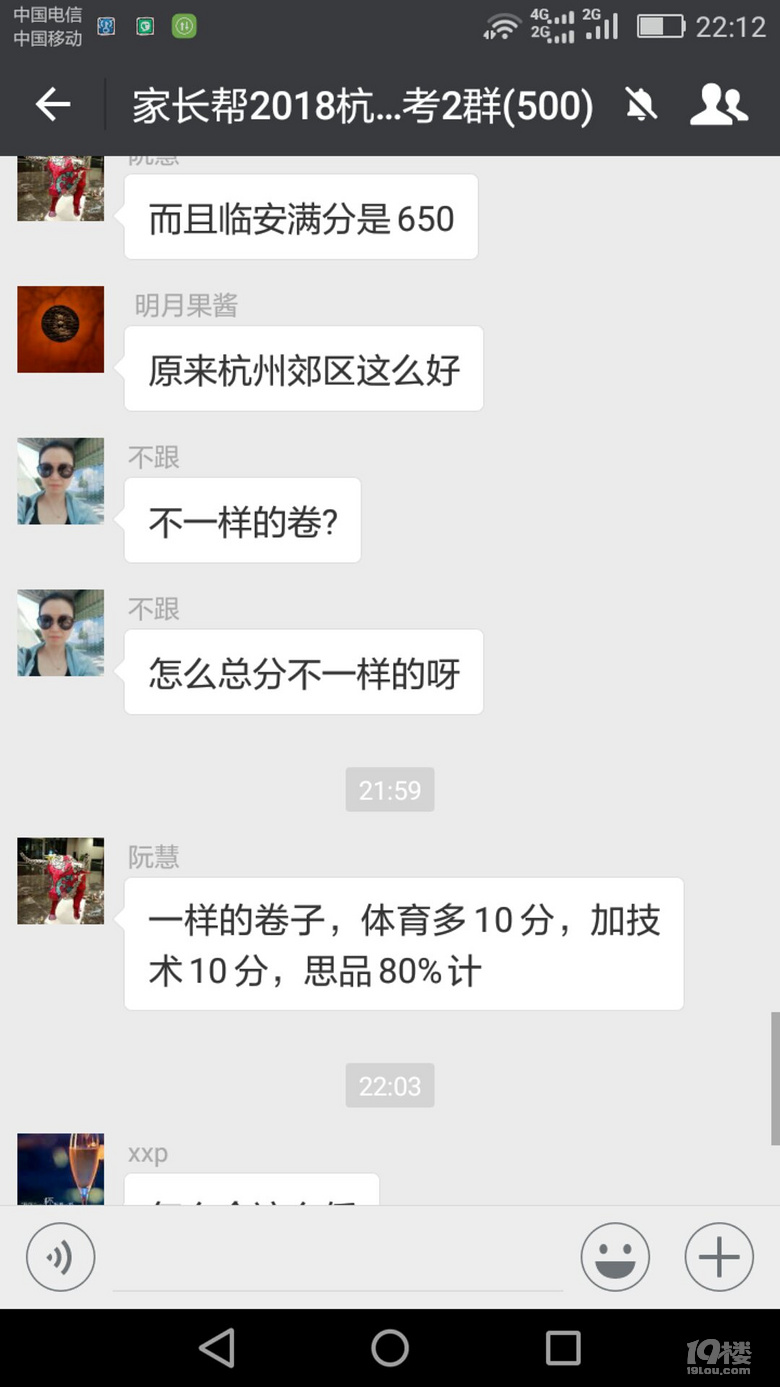Open 明月果酱's profile avatar

pos(61,329)
